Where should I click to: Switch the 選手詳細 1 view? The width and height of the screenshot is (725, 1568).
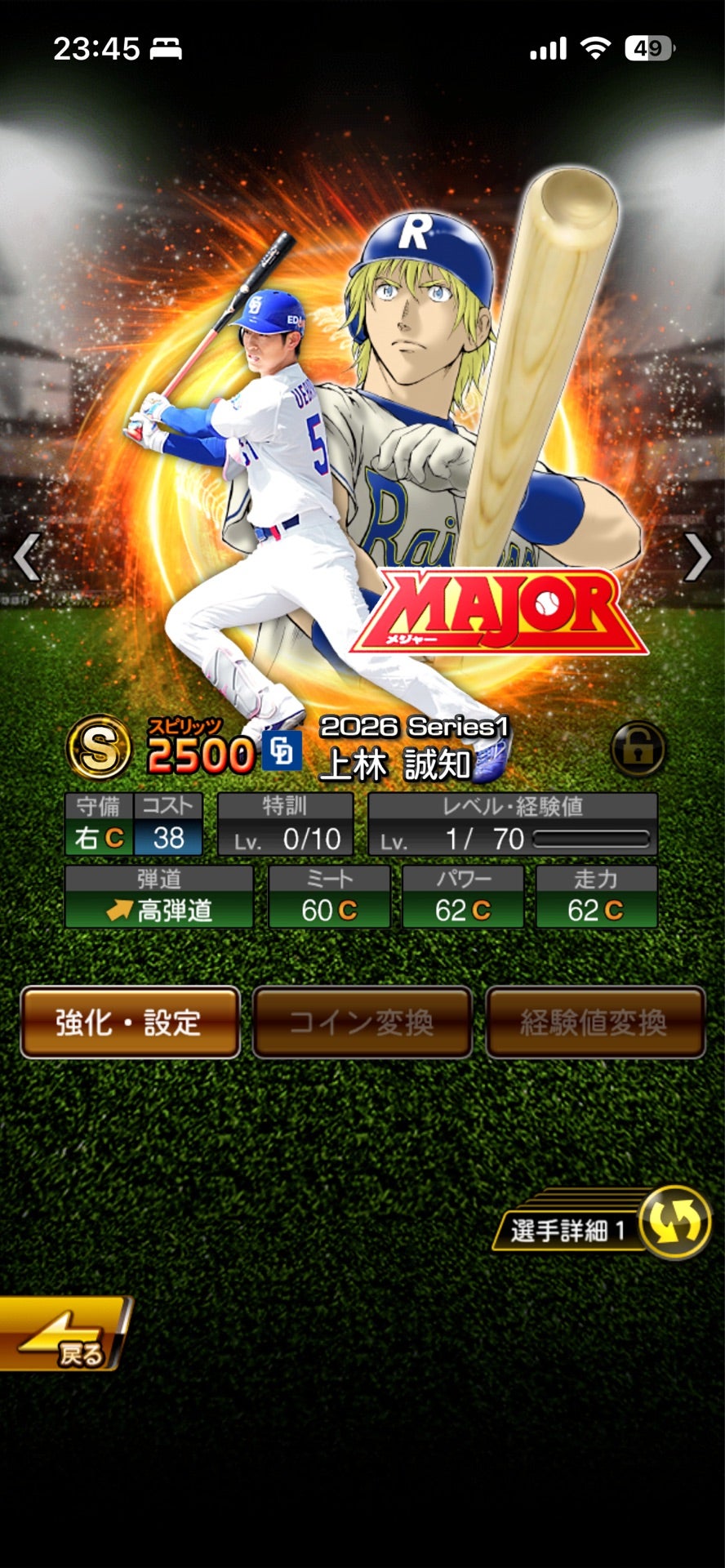point(603,1223)
